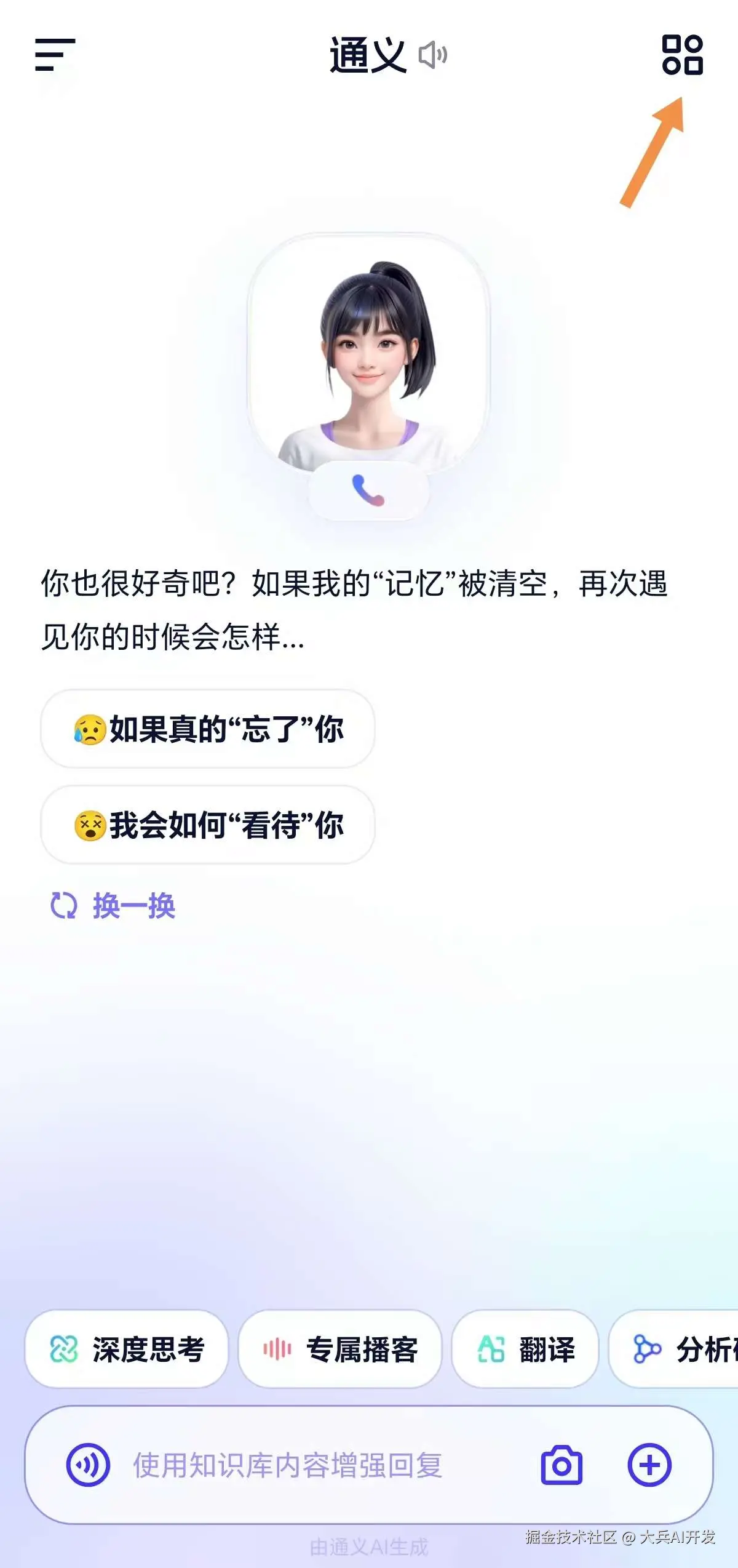Choose the 专属播客 chip
738x1568 pixels.
(340, 1350)
